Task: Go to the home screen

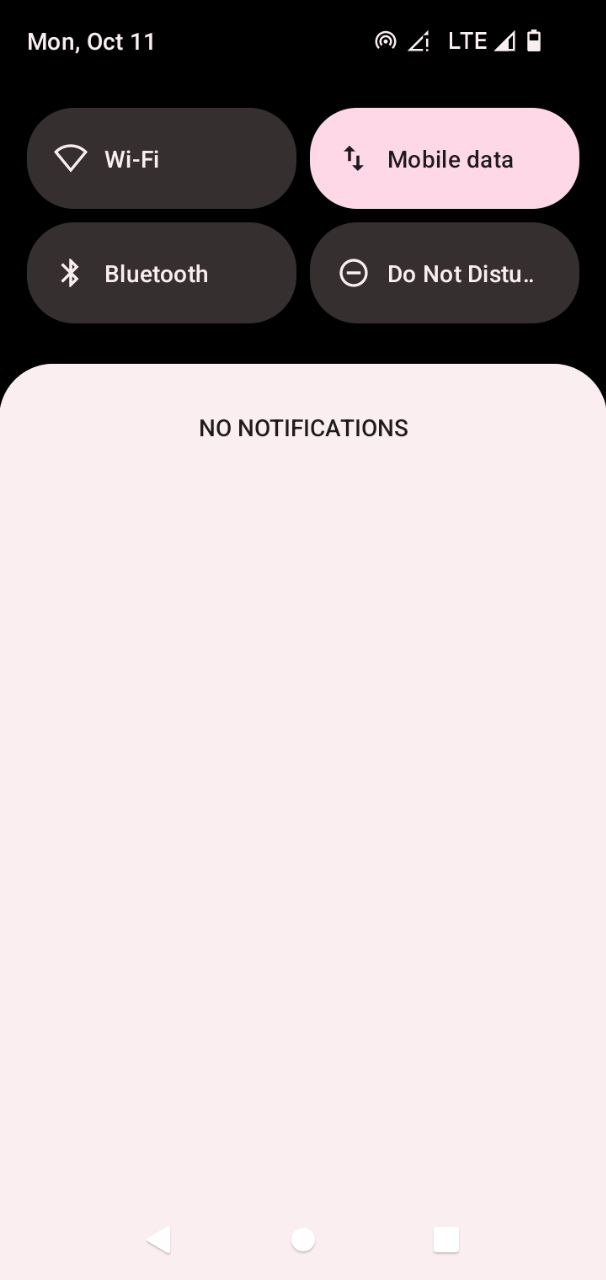Action: (x=303, y=1240)
